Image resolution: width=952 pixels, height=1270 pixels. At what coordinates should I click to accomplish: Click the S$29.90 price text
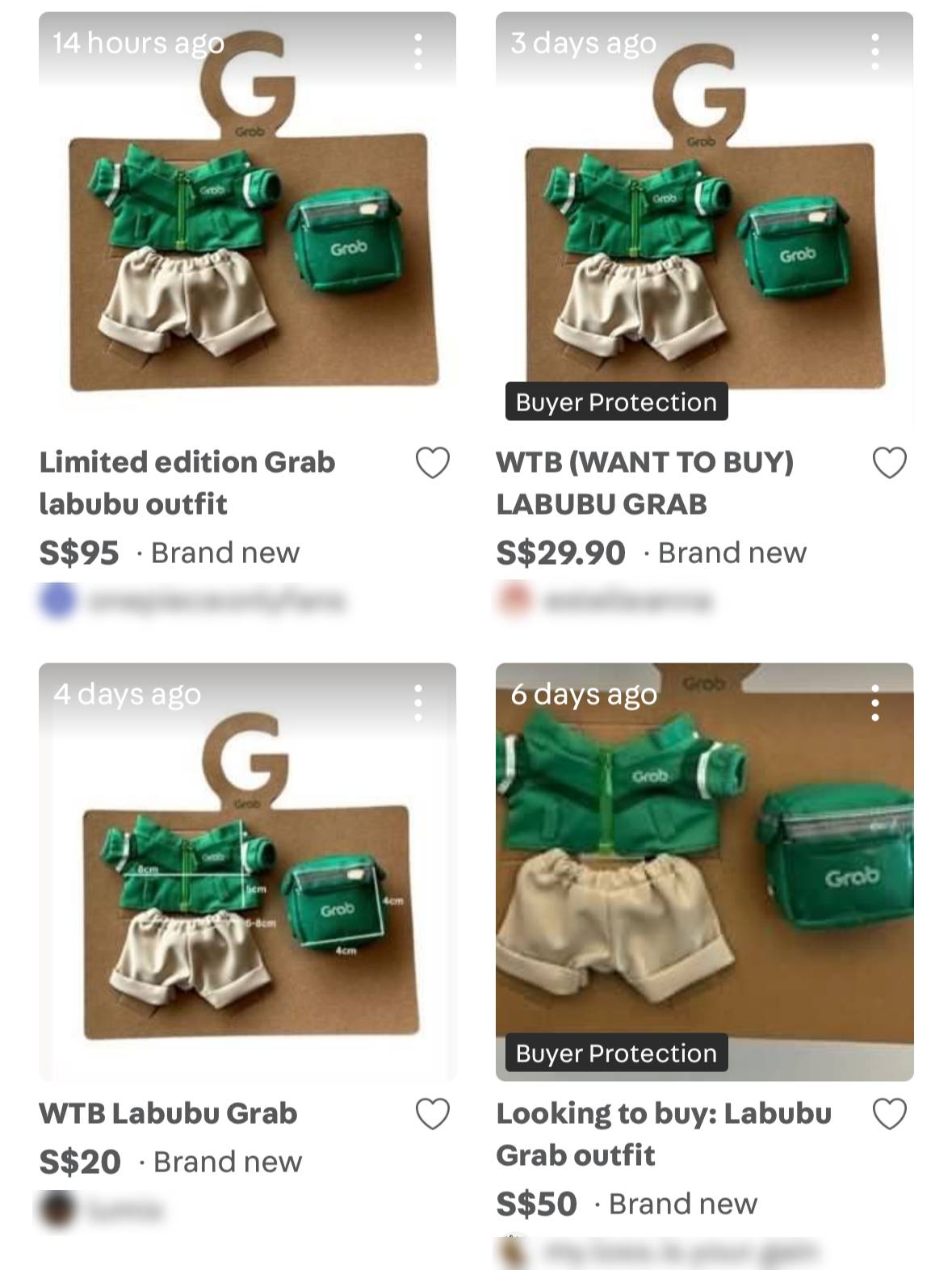point(559,552)
